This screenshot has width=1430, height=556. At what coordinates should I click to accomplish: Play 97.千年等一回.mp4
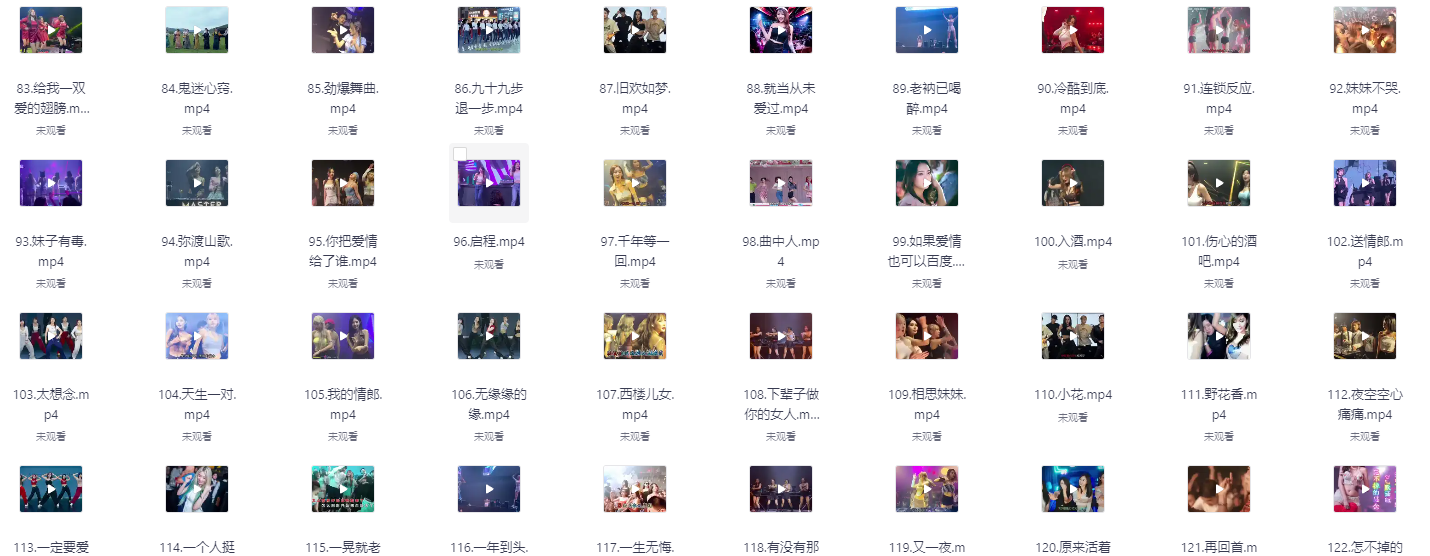635,183
